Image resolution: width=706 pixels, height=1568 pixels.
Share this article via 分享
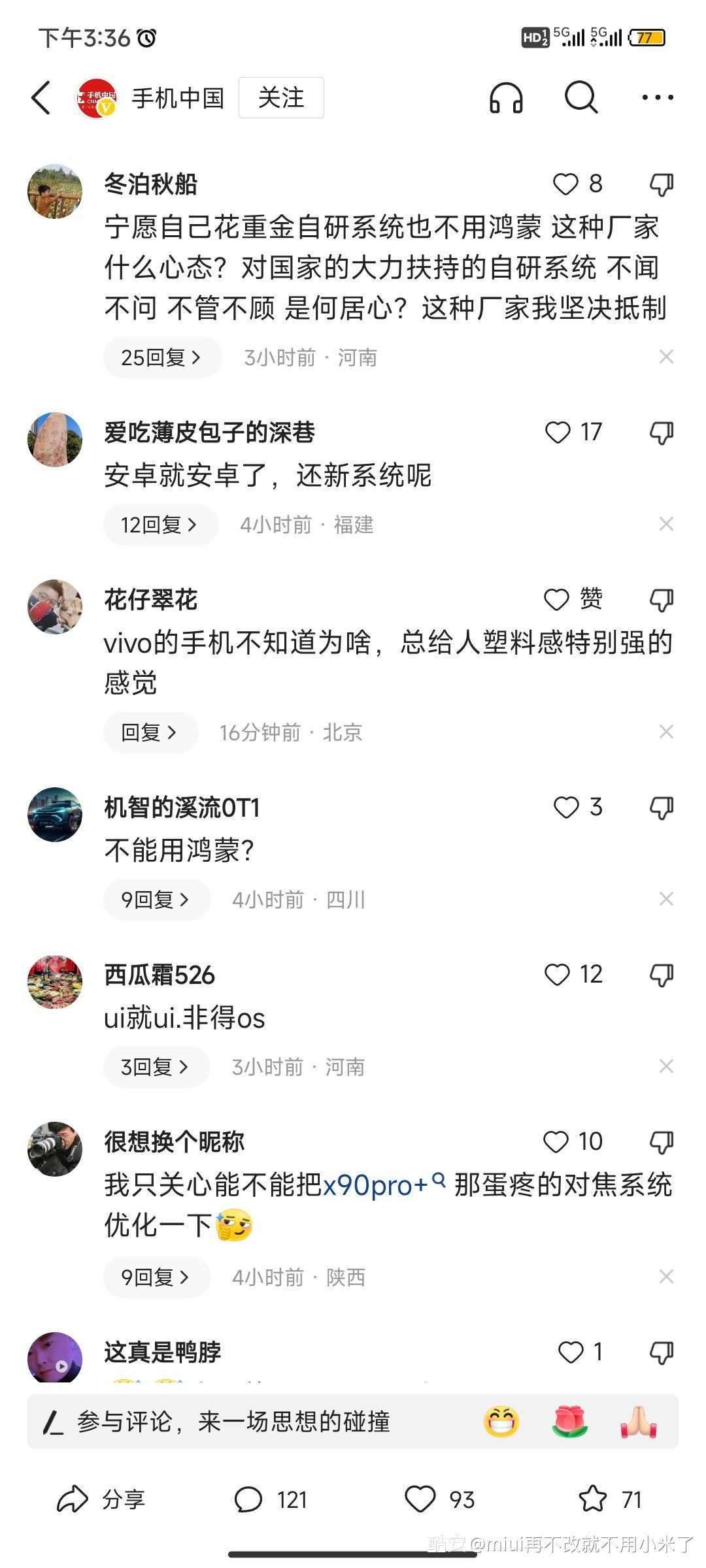101,1499
